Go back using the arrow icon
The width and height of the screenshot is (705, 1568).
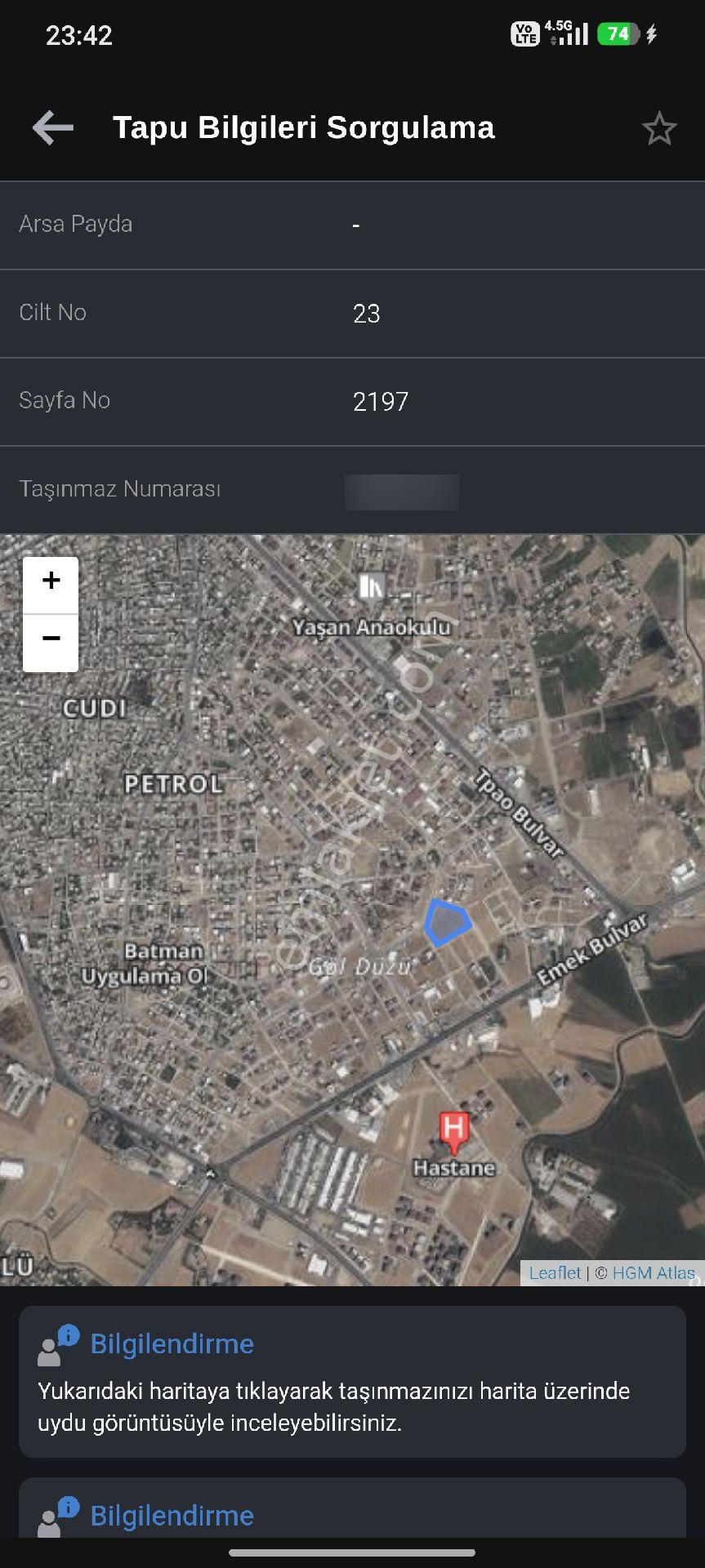[x=53, y=128]
